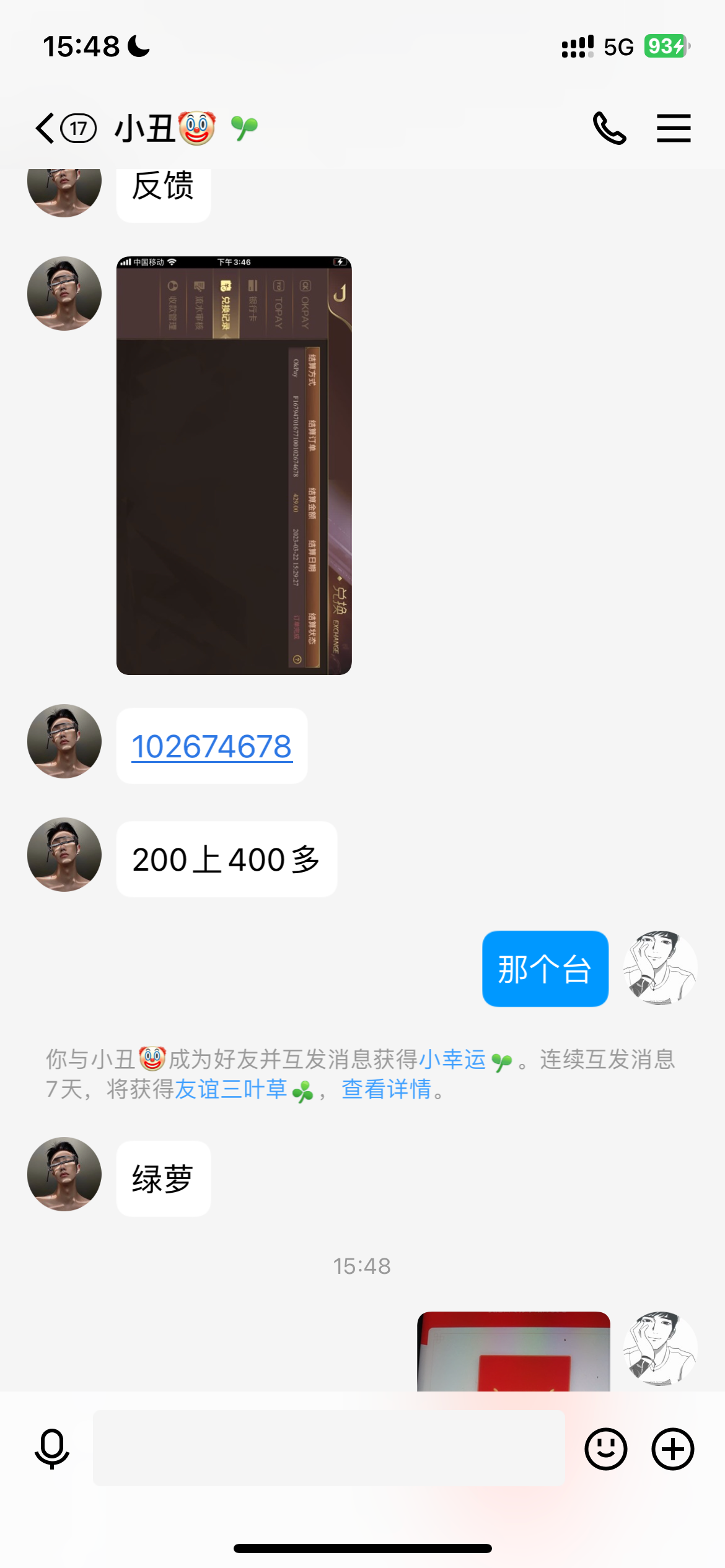View 小丑's profile from the 绿萝 message avatar
This screenshot has width=725, height=1568.
[64, 1174]
